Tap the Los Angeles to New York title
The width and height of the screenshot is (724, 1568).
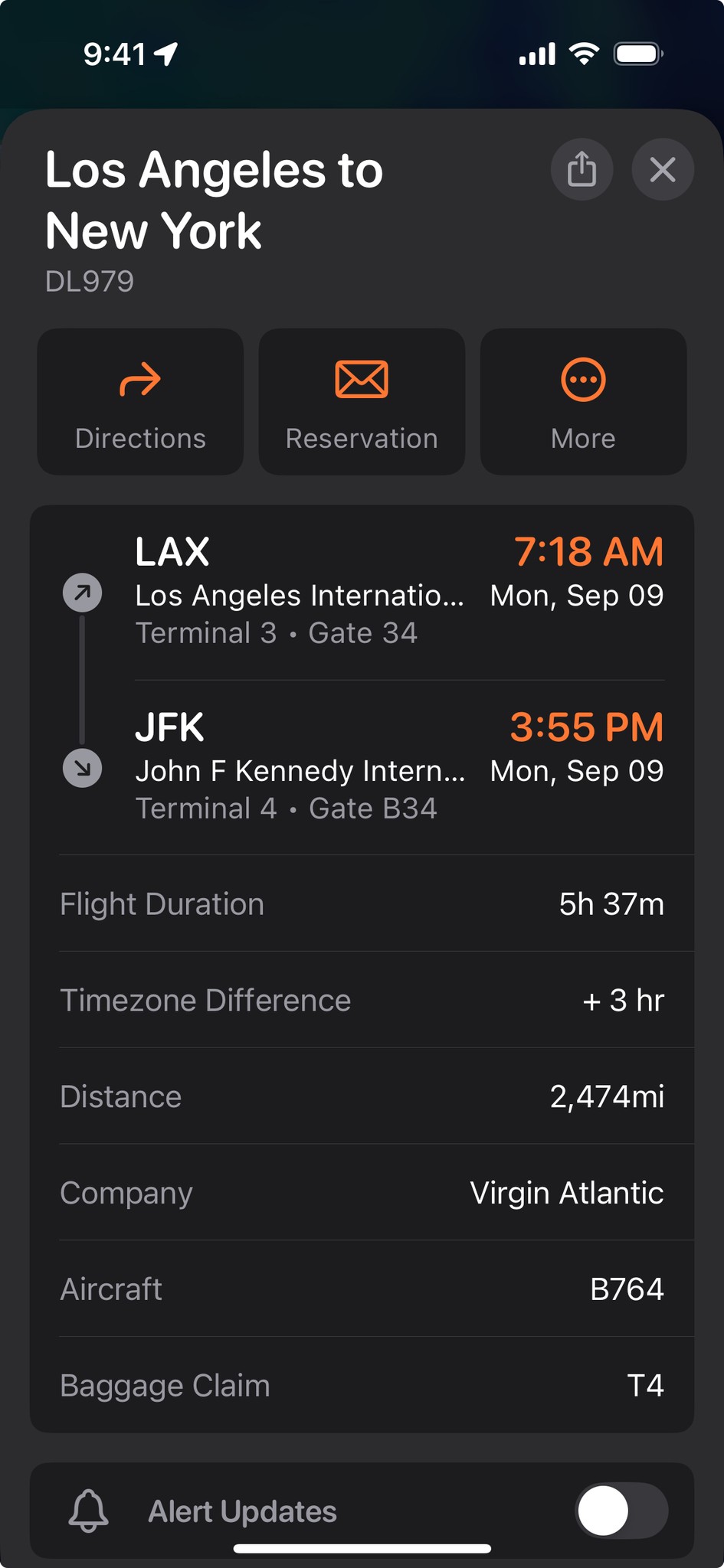click(x=215, y=201)
